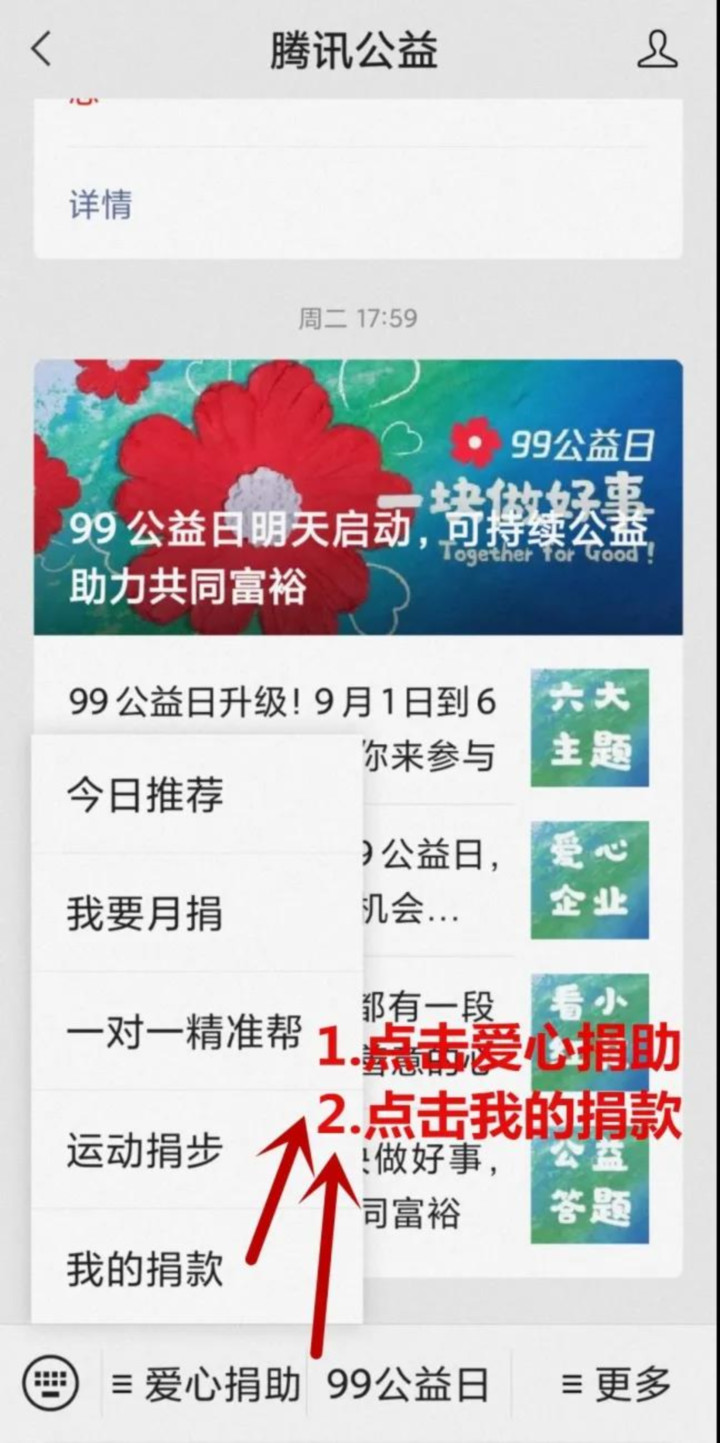Choose 一对一精准帮 option
Viewport: 720px width, 1443px height.
coord(185,1033)
